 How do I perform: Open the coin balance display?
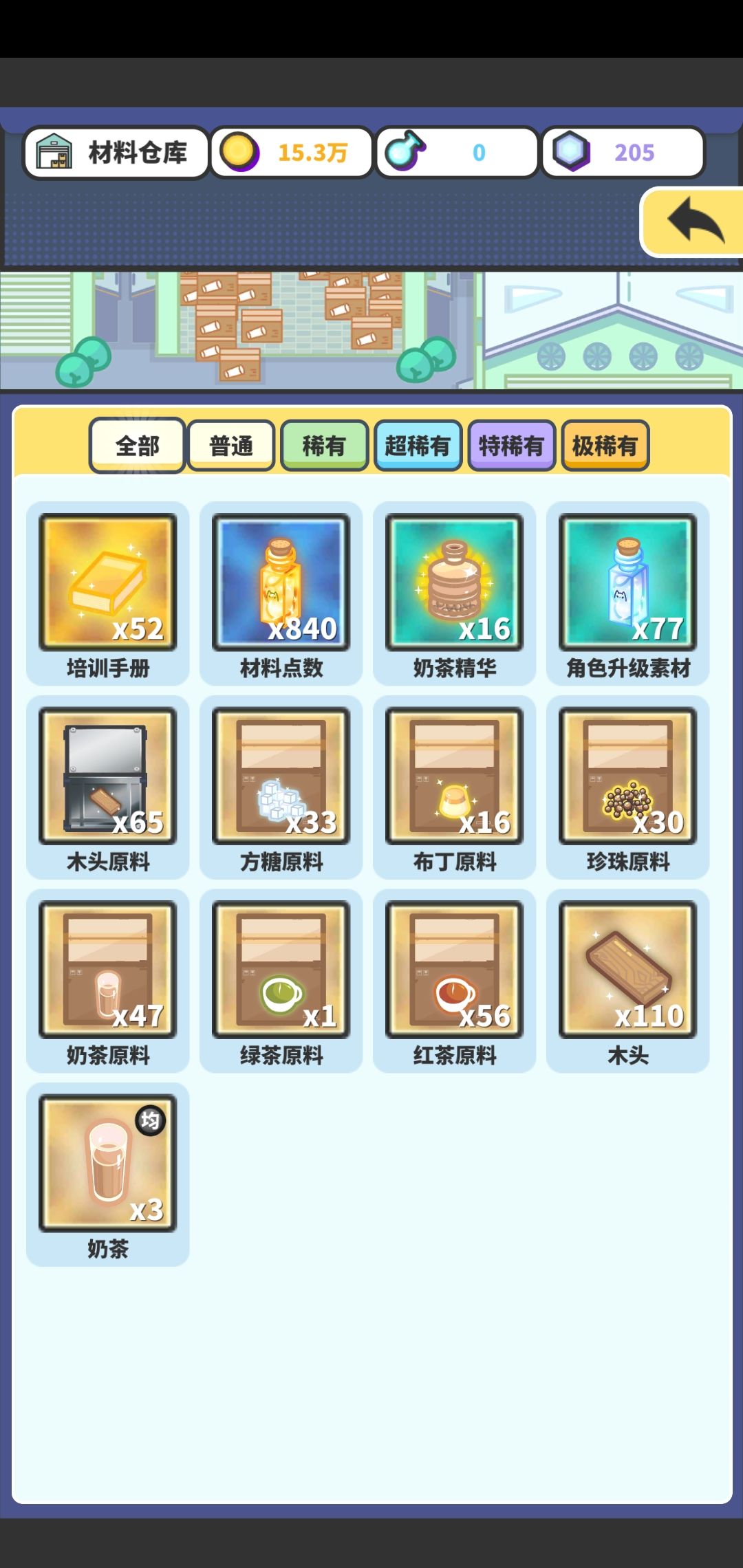tap(290, 152)
